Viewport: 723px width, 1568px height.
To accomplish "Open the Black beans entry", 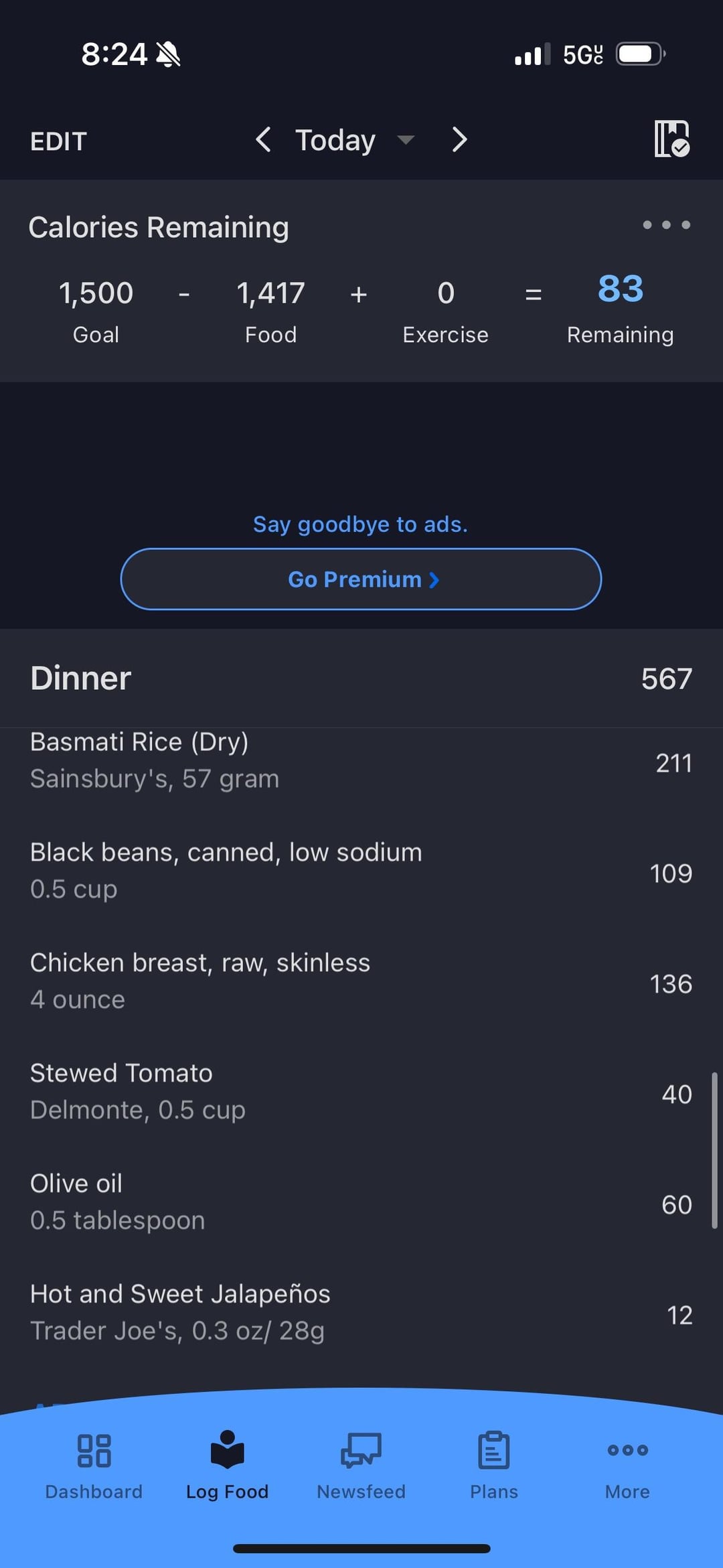I will [x=361, y=871].
